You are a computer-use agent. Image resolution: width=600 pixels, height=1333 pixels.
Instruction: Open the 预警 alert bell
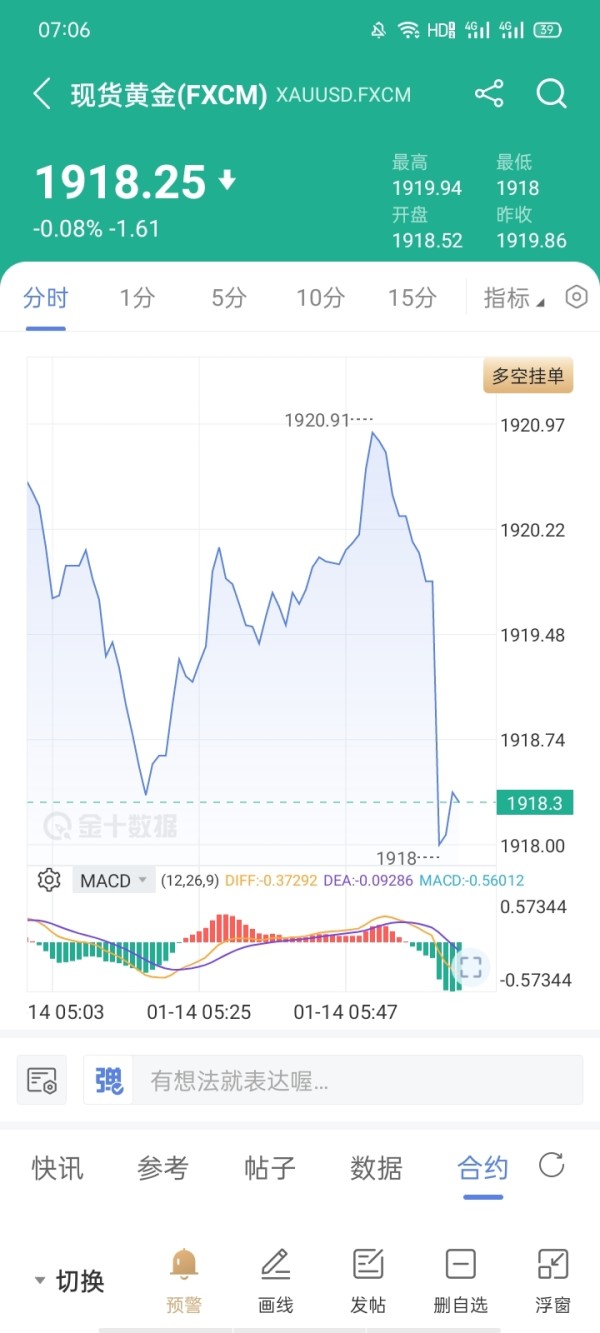click(x=183, y=1281)
